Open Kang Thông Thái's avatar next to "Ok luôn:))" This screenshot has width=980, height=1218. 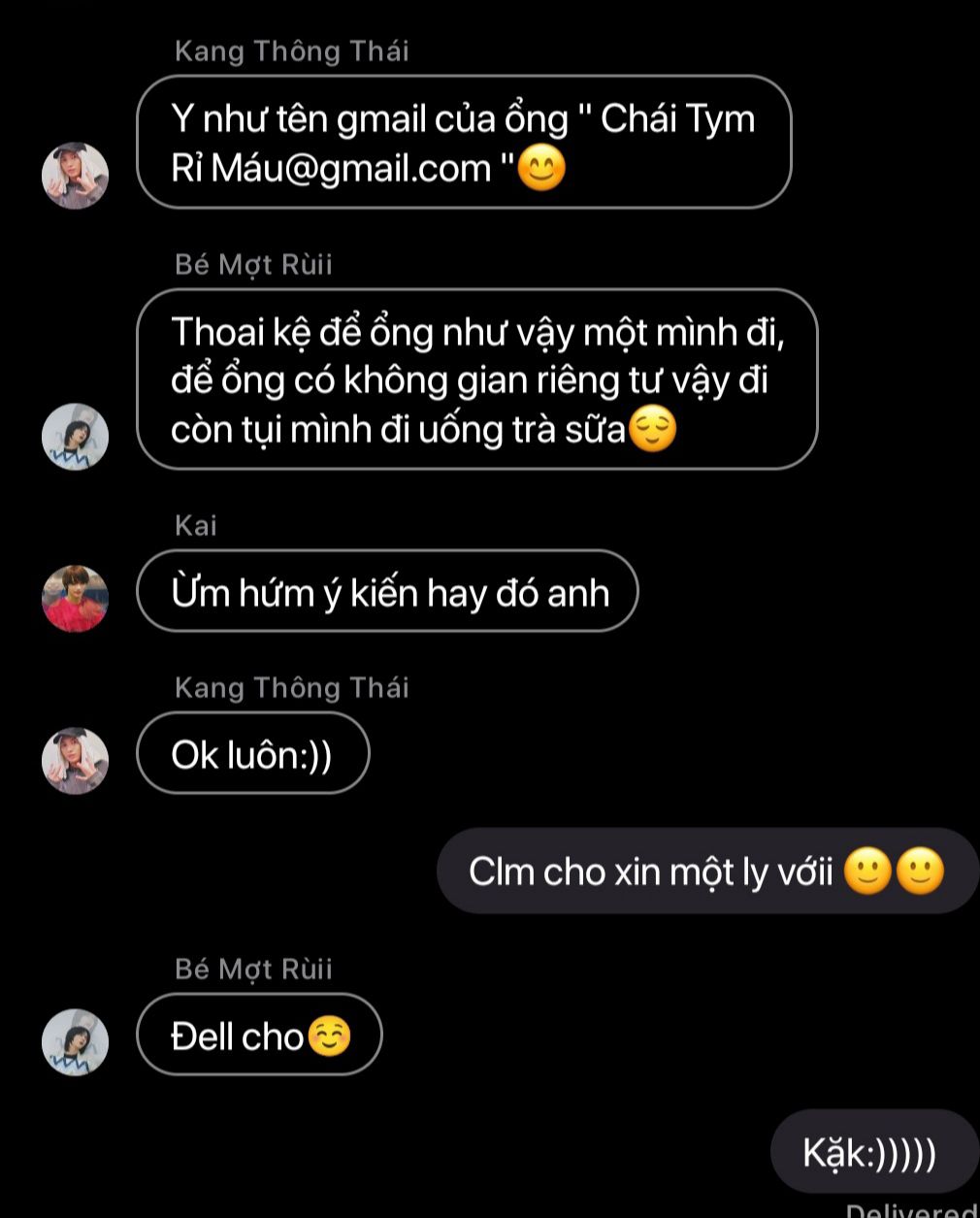75,760
